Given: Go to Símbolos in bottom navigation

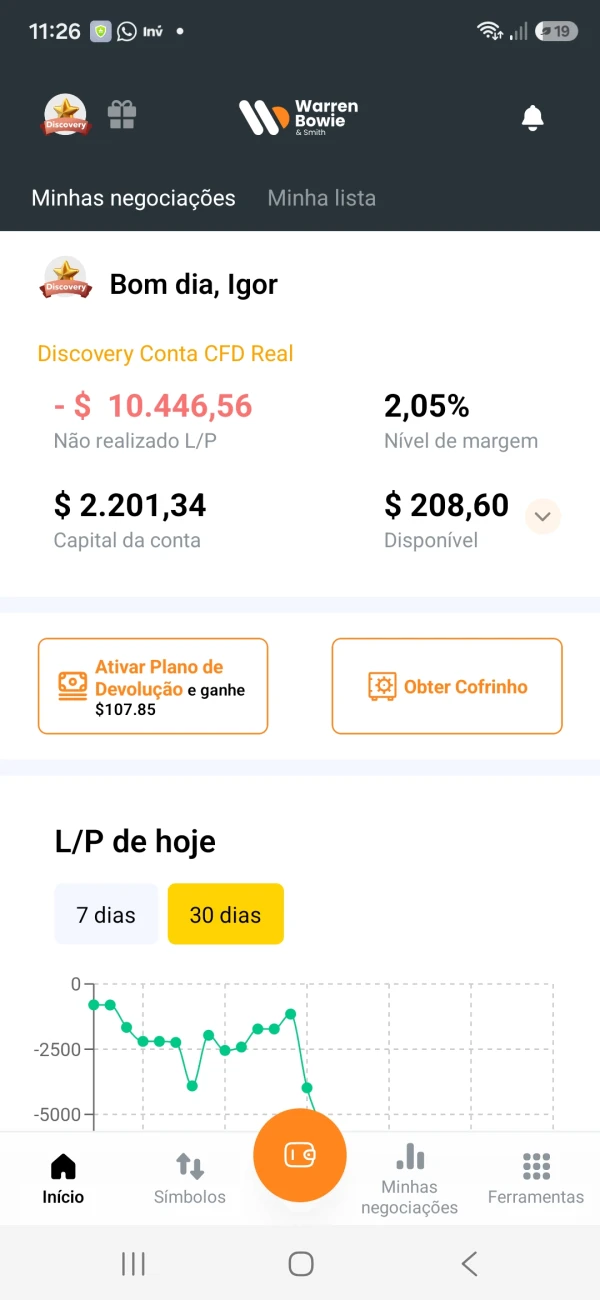Looking at the screenshot, I should pos(190,1179).
